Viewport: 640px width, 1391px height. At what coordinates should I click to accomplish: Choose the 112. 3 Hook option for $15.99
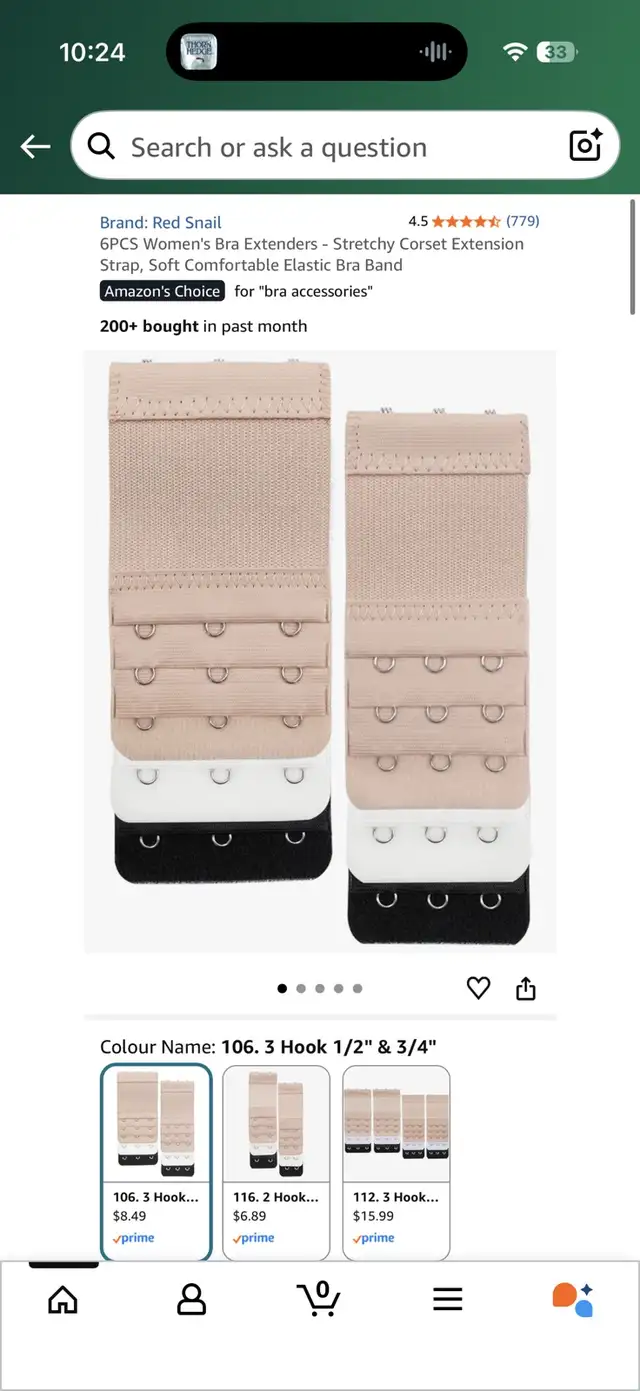[x=396, y=1160]
